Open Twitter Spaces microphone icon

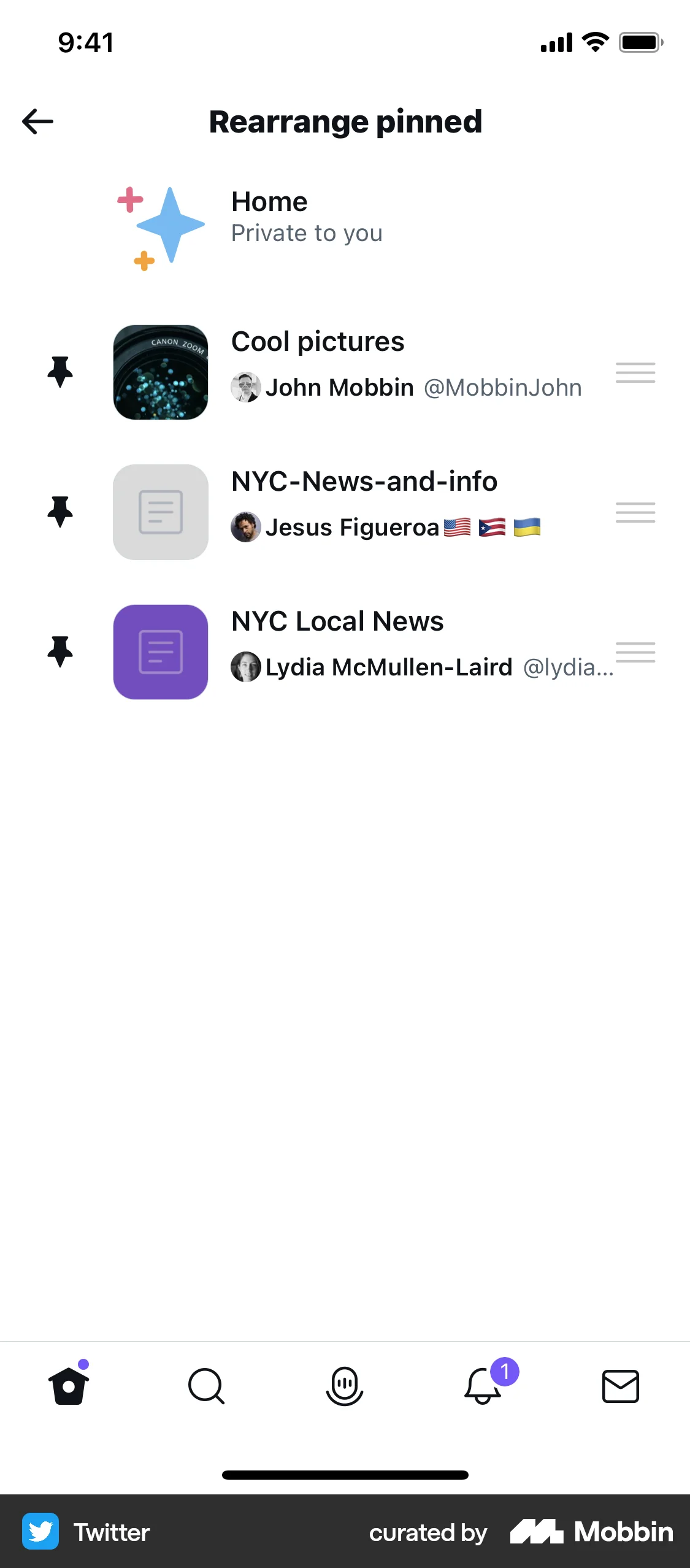point(345,1387)
